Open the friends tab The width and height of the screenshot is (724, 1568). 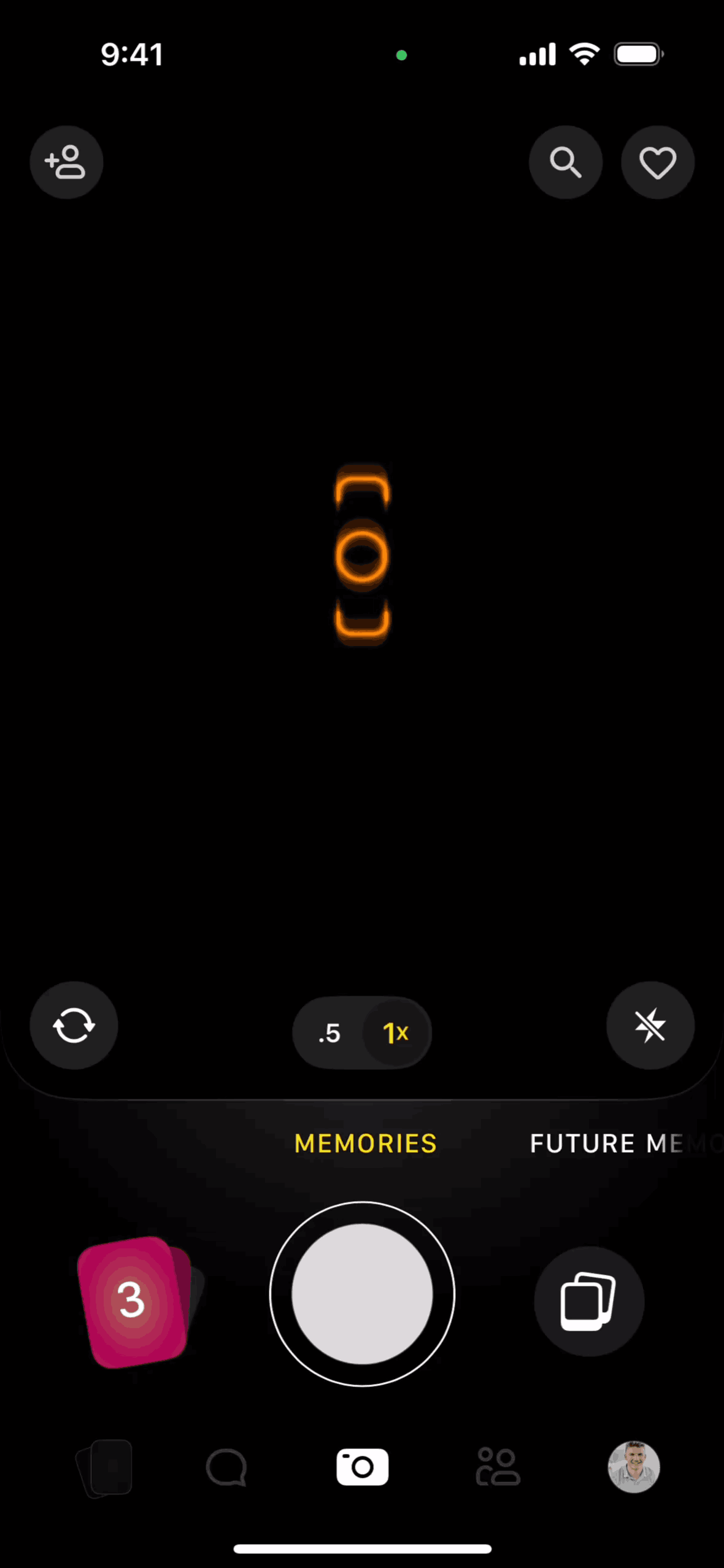[x=498, y=1467]
